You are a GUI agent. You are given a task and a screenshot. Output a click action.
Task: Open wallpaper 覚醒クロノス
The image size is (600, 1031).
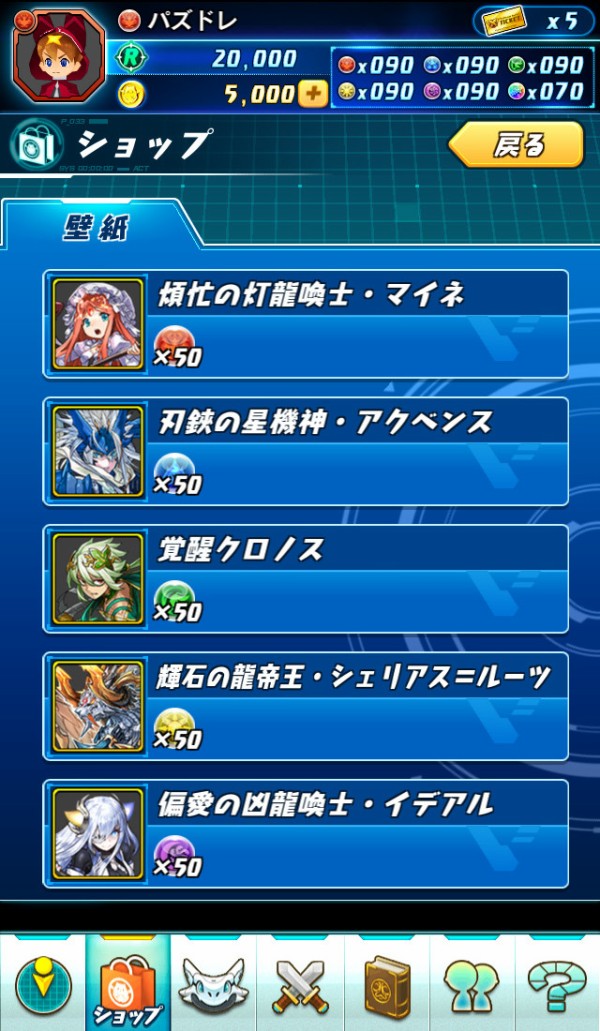305,579
